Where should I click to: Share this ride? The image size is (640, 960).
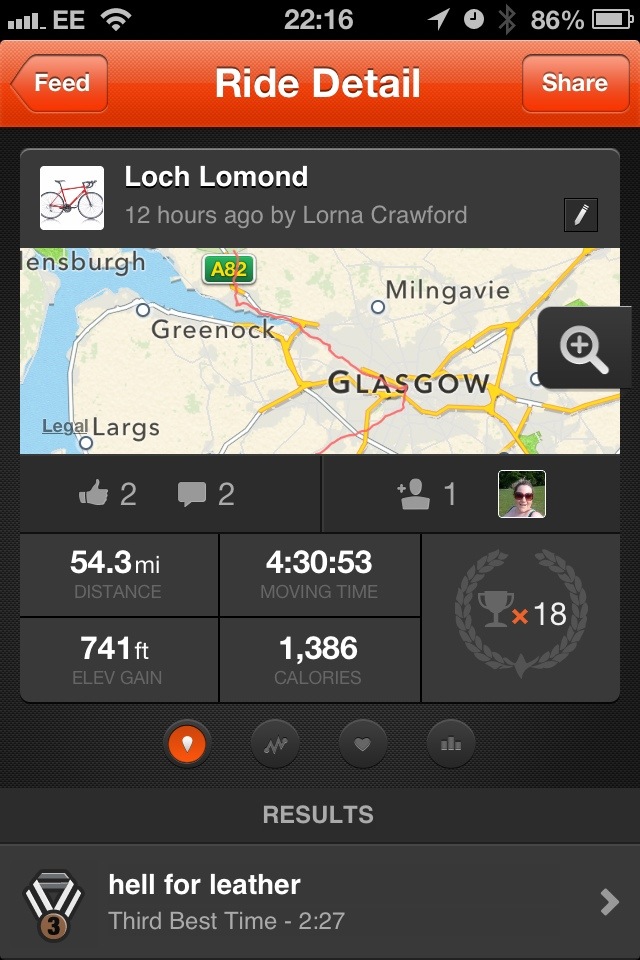coord(574,83)
